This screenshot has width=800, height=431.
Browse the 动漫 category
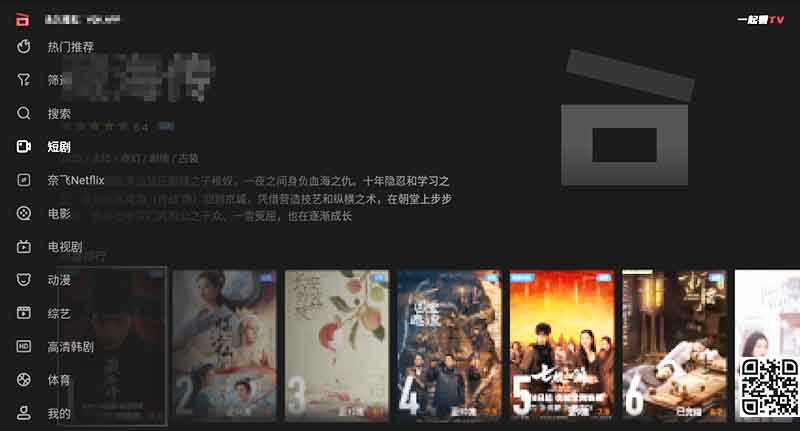coord(59,280)
